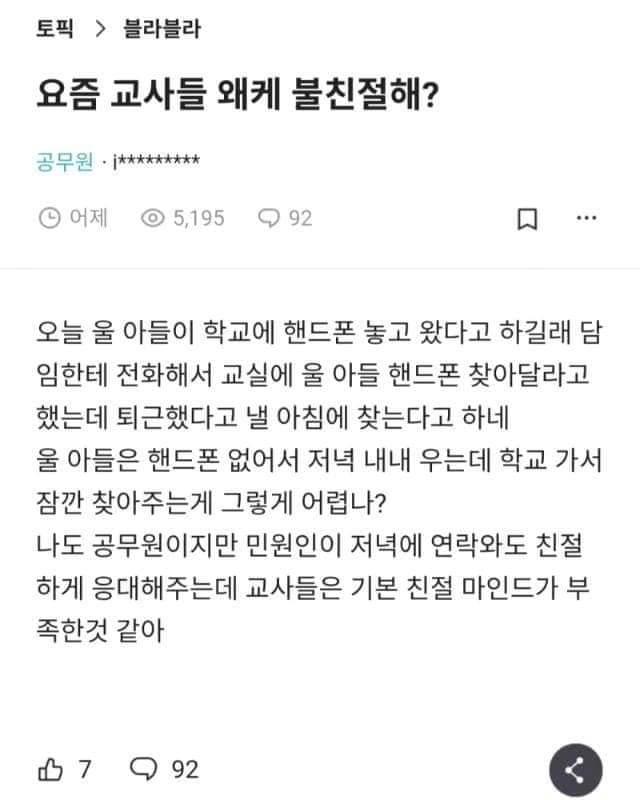Screen dimensions: 640x800
Task: Open the 공무원 author tag
Action: [62, 162]
